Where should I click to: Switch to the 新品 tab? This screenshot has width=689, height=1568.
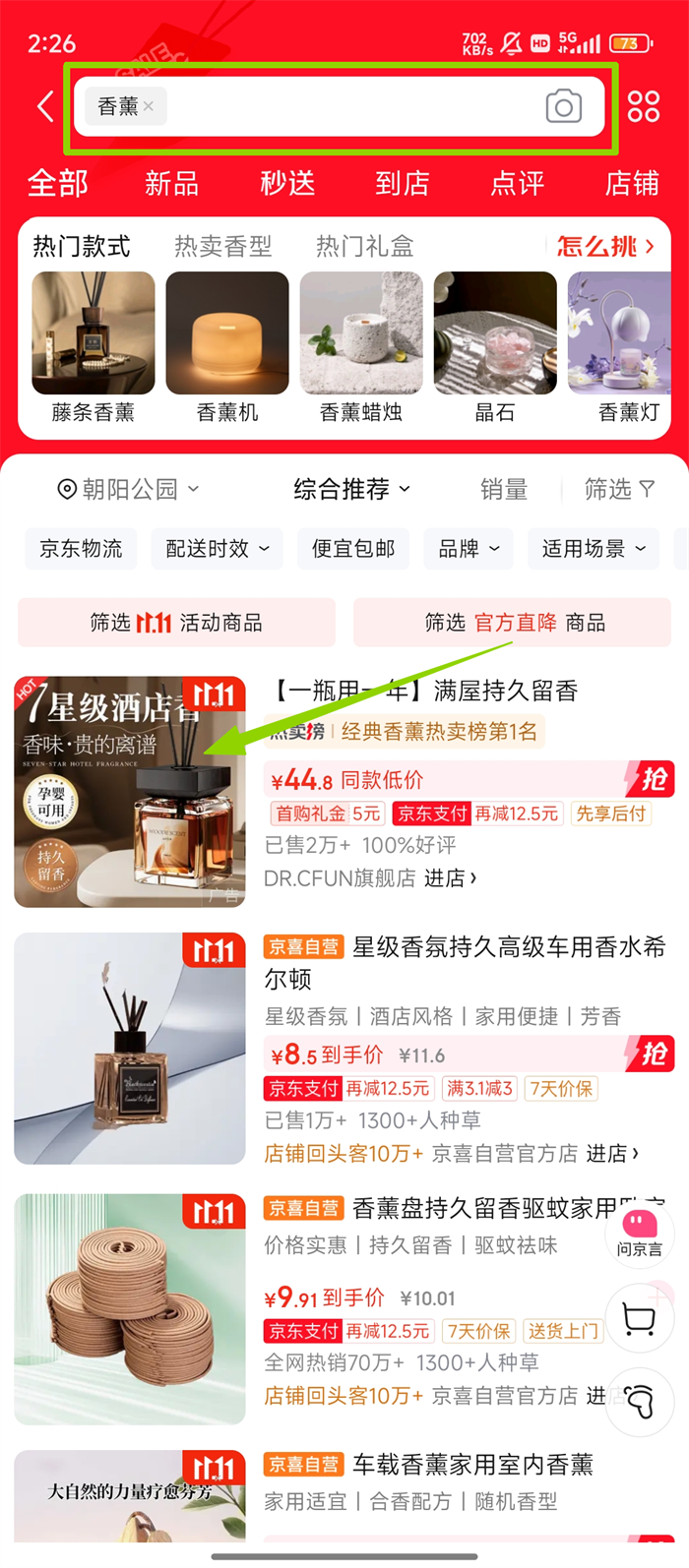click(172, 183)
